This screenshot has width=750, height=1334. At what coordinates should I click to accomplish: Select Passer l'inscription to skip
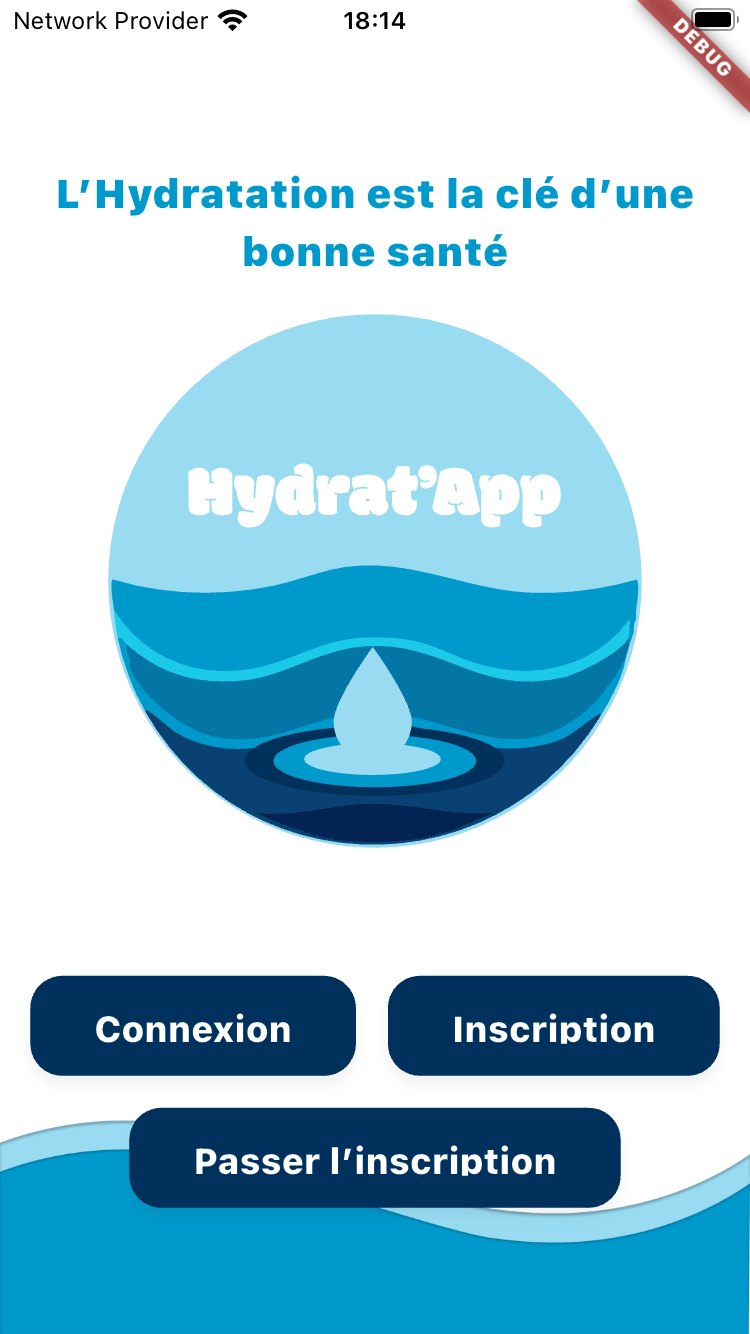point(375,1158)
